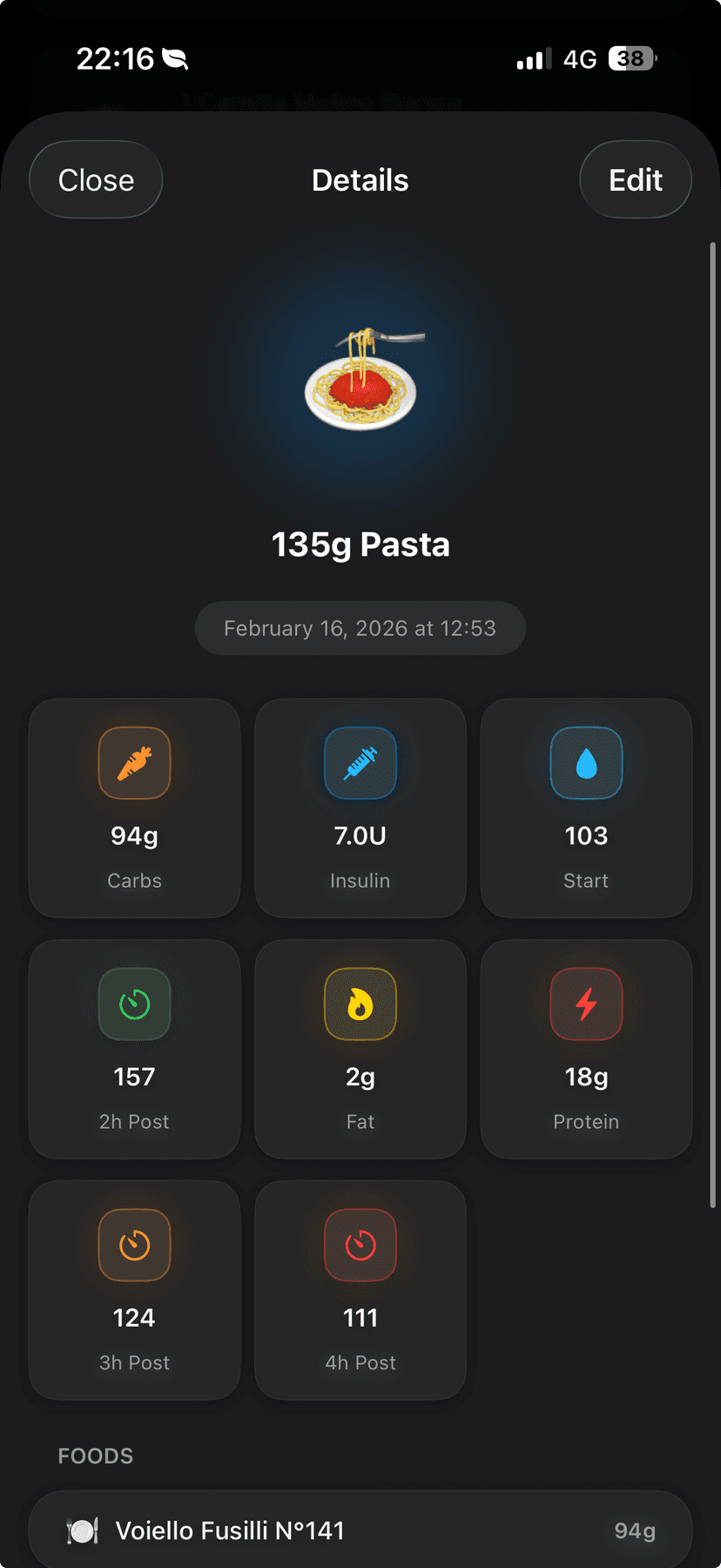
Task: Tap the blue syringe Insulin icon
Action: 360,762
